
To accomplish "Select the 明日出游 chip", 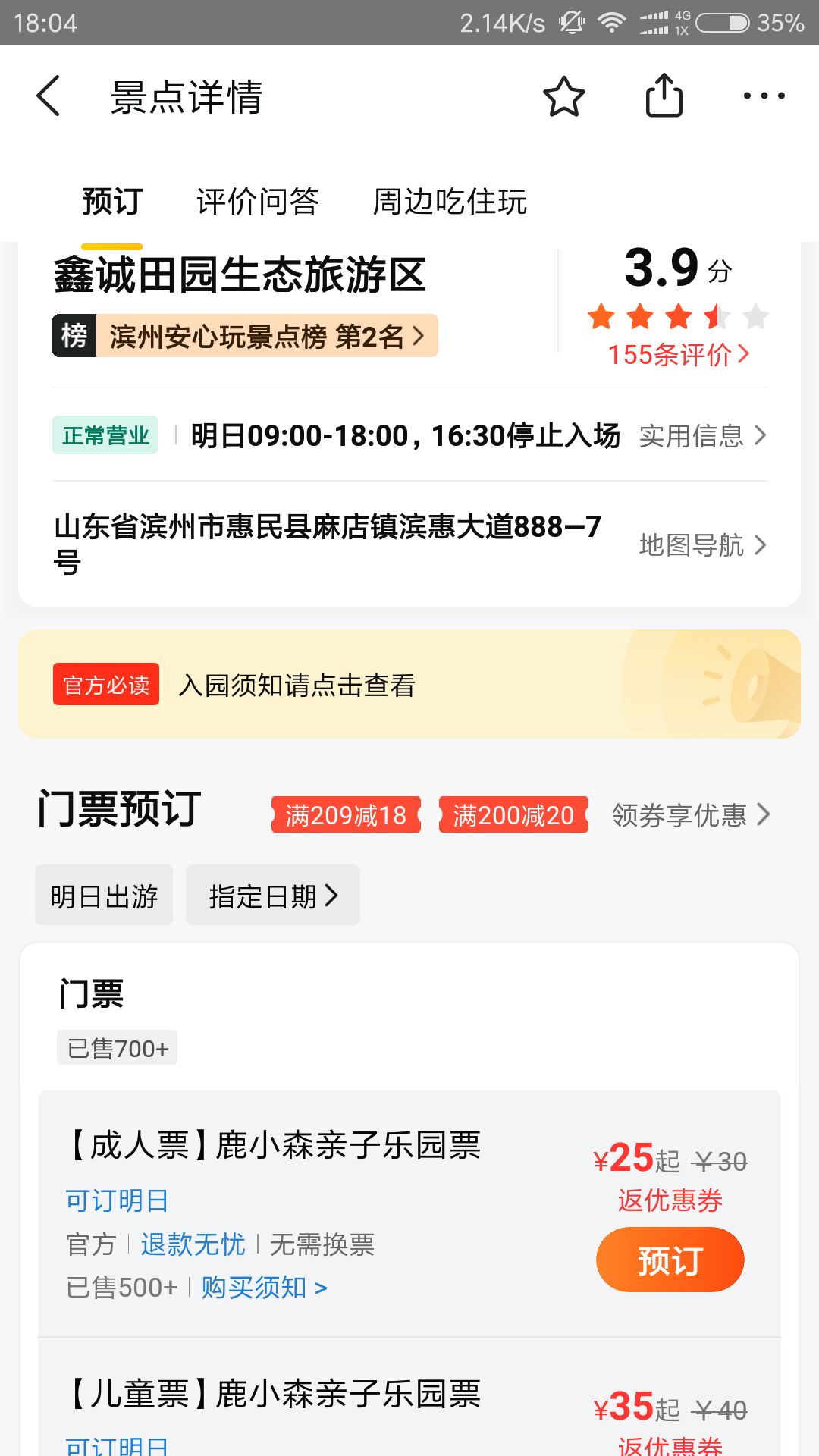I will [x=104, y=896].
